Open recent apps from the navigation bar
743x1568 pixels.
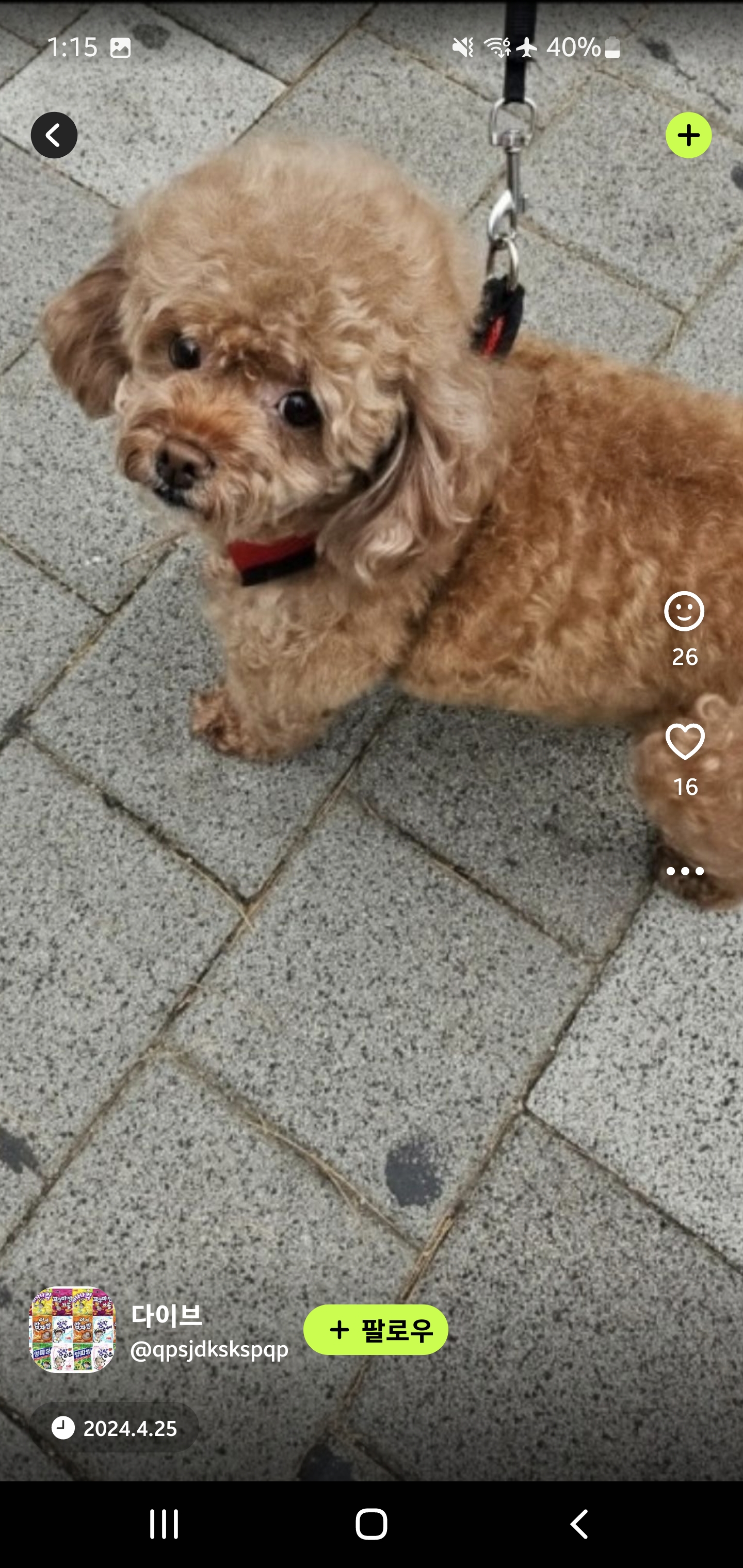[x=165, y=1524]
